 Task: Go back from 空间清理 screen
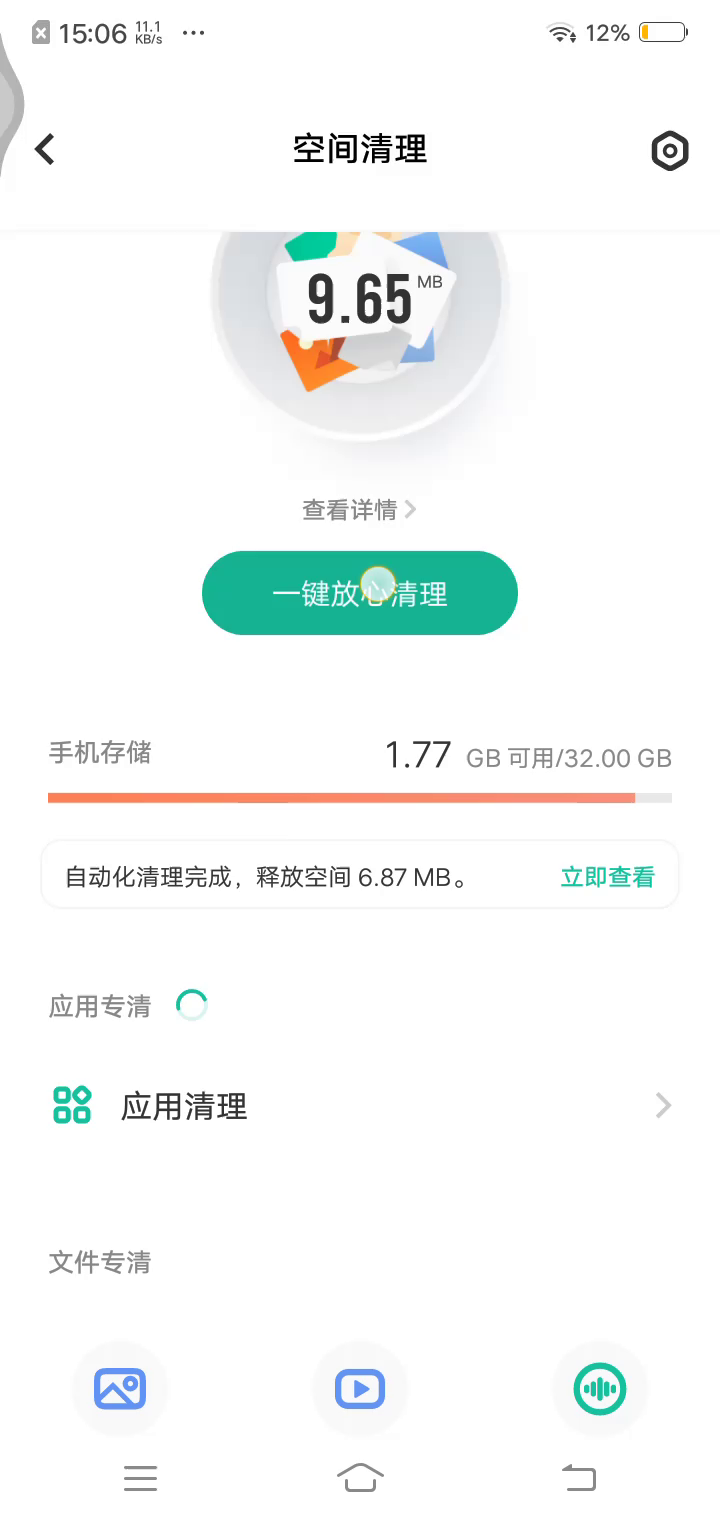click(45, 150)
